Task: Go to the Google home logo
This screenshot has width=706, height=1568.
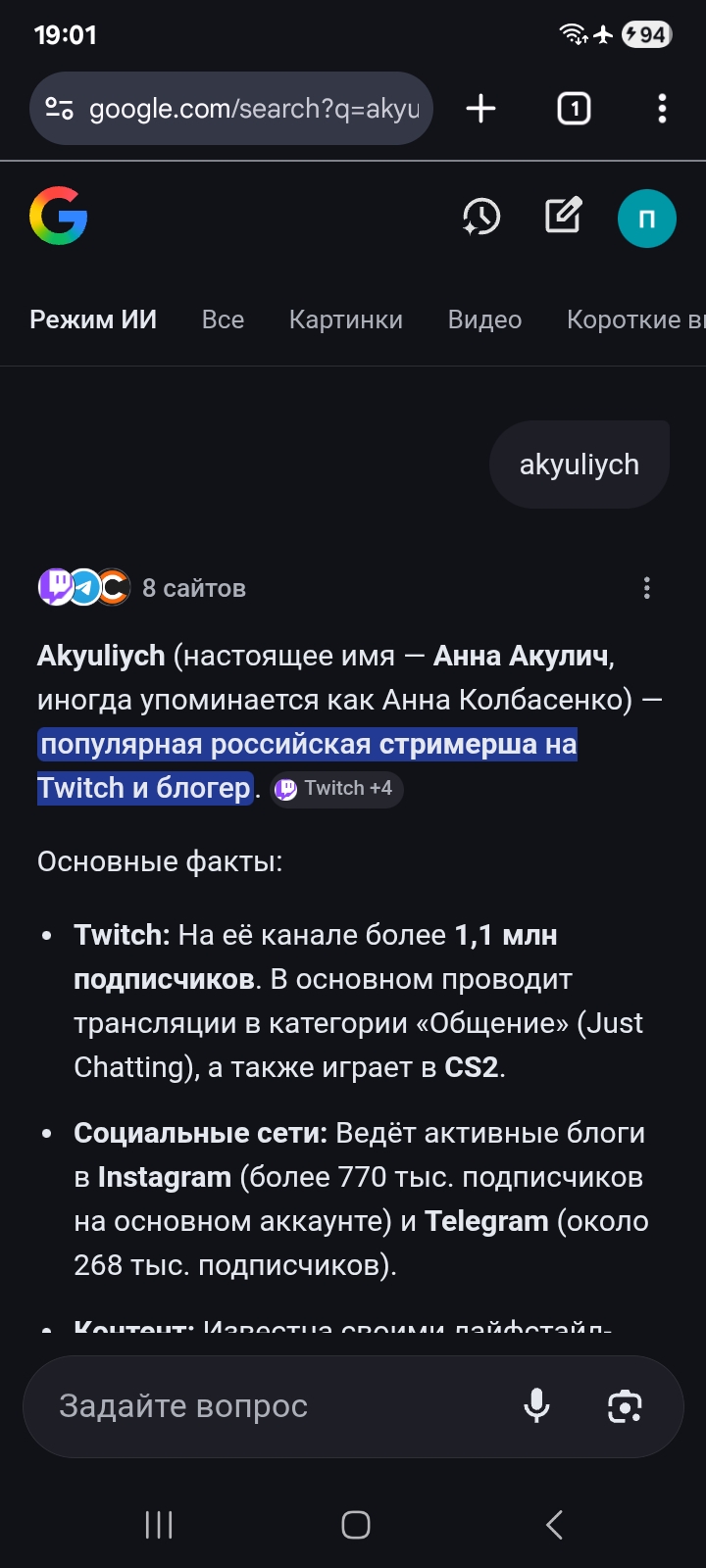Action: (59, 216)
